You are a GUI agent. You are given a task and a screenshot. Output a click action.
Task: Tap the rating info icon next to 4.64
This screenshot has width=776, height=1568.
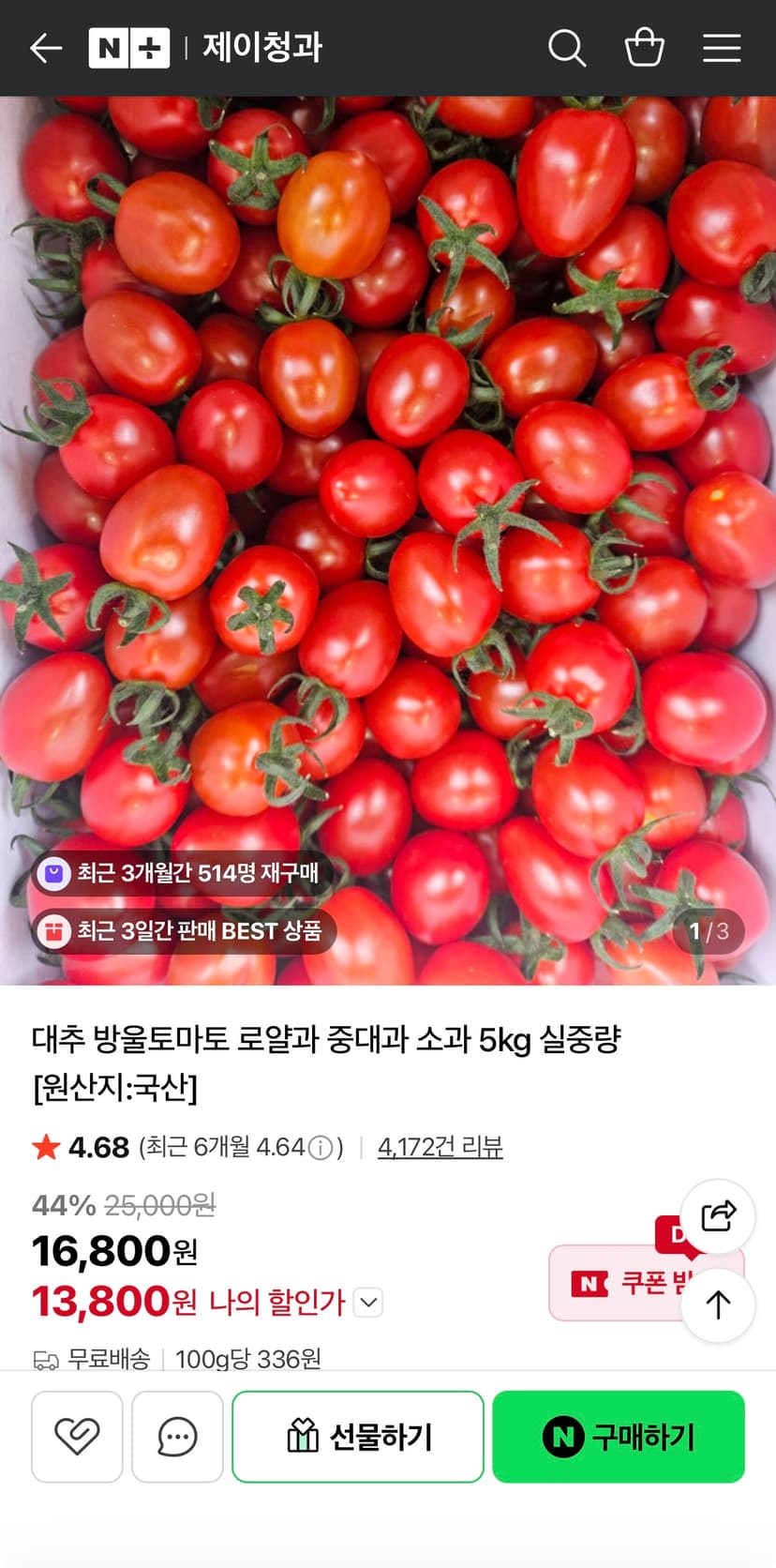[x=321, y=1148]
